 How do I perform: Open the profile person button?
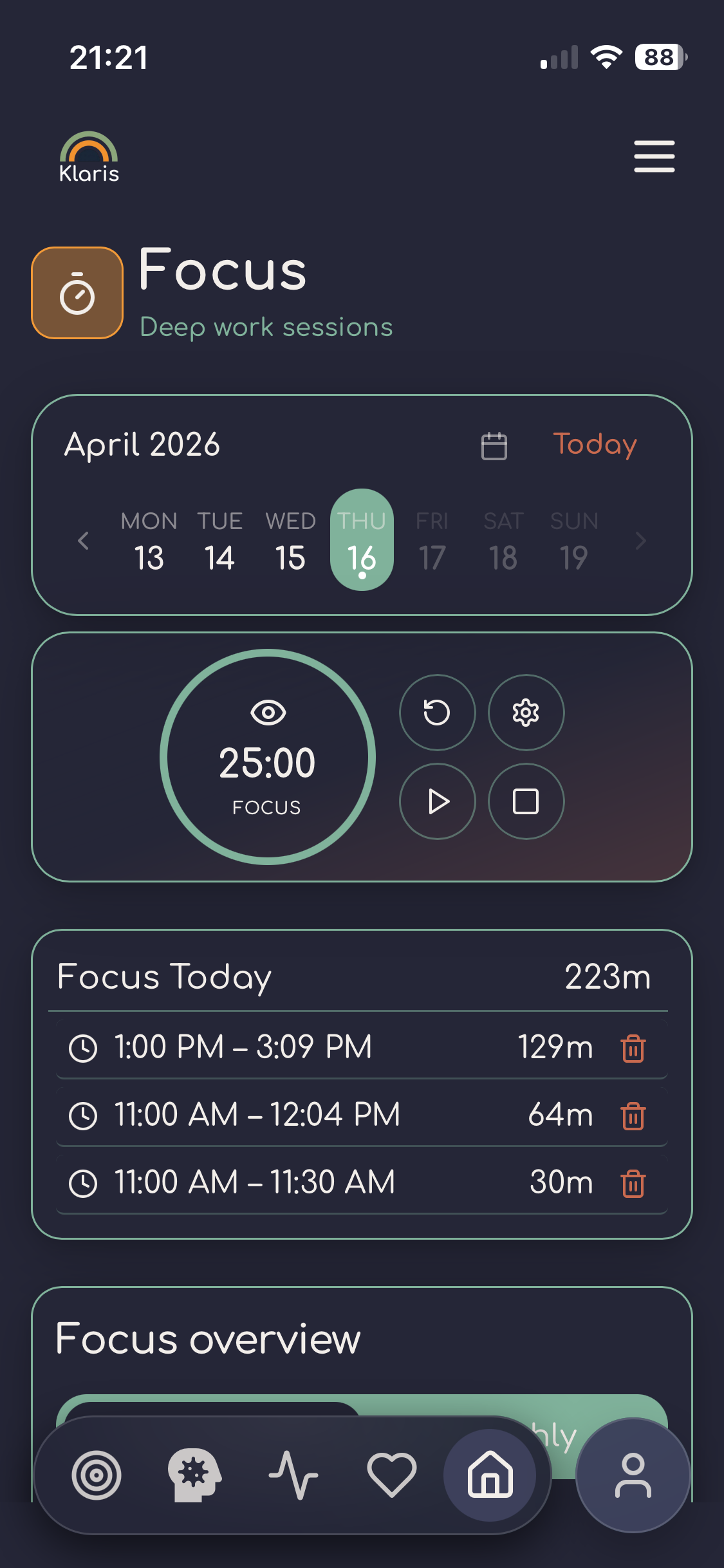(x=633, y=1475)
